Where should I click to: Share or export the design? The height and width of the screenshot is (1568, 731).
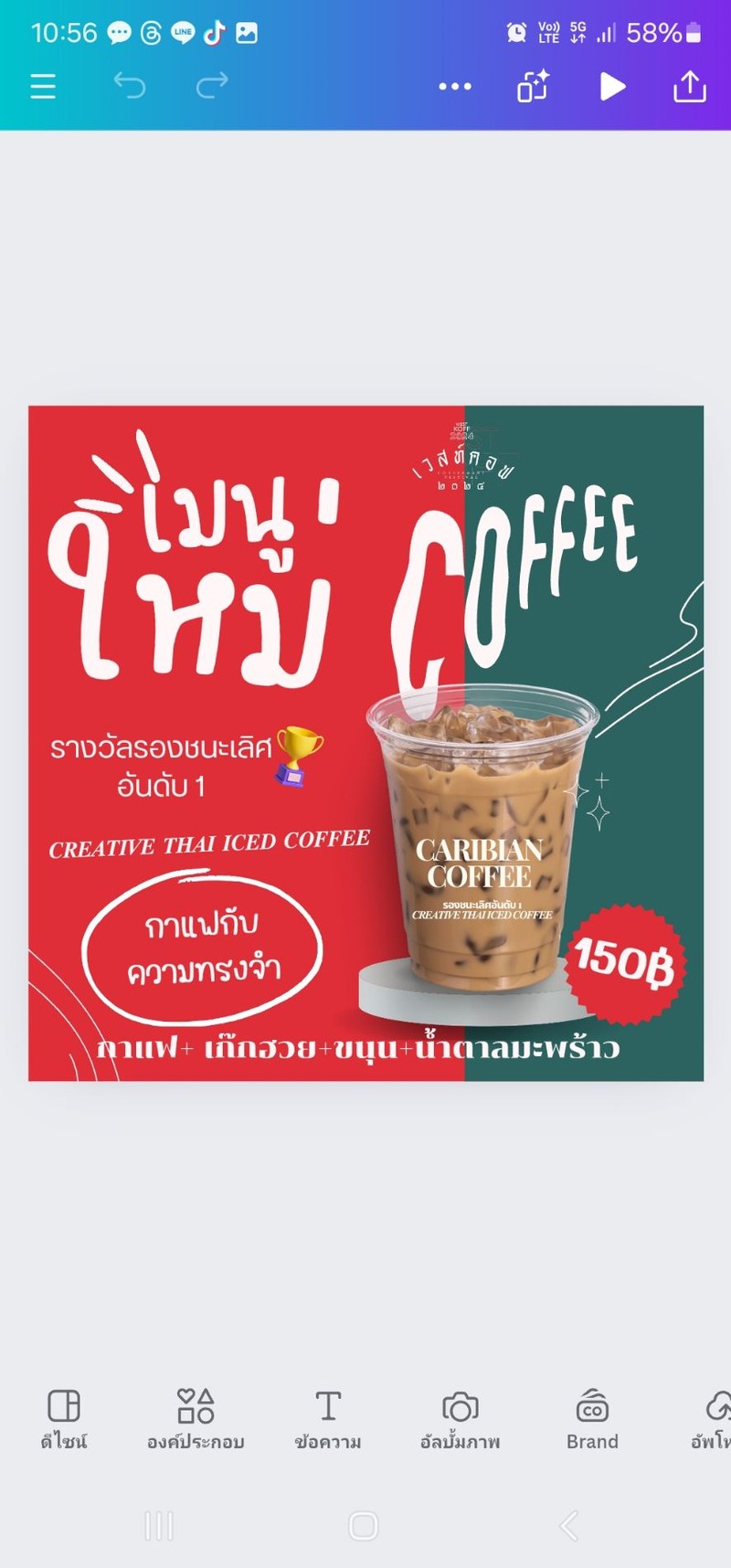pos(690,87)
